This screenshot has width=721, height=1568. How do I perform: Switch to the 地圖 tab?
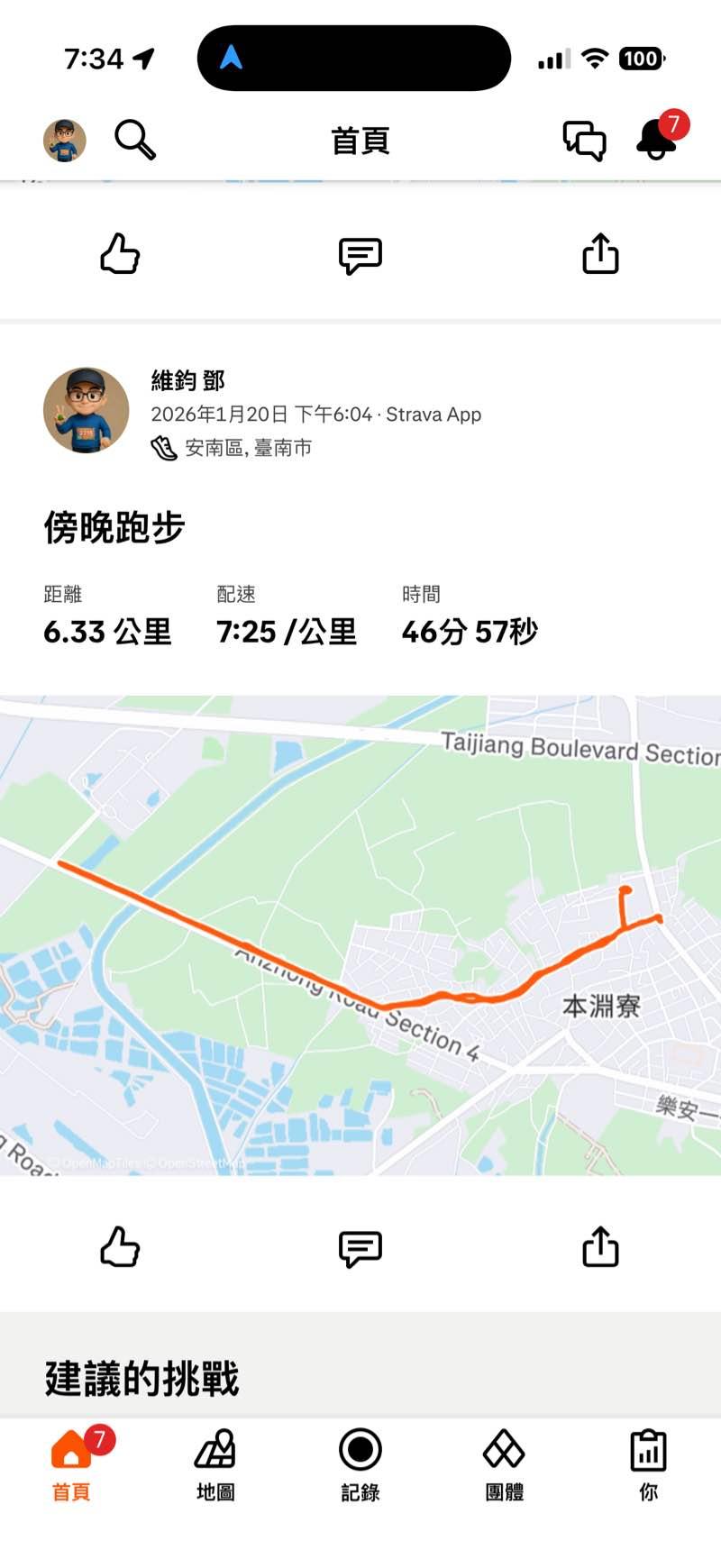point(215,1463)
